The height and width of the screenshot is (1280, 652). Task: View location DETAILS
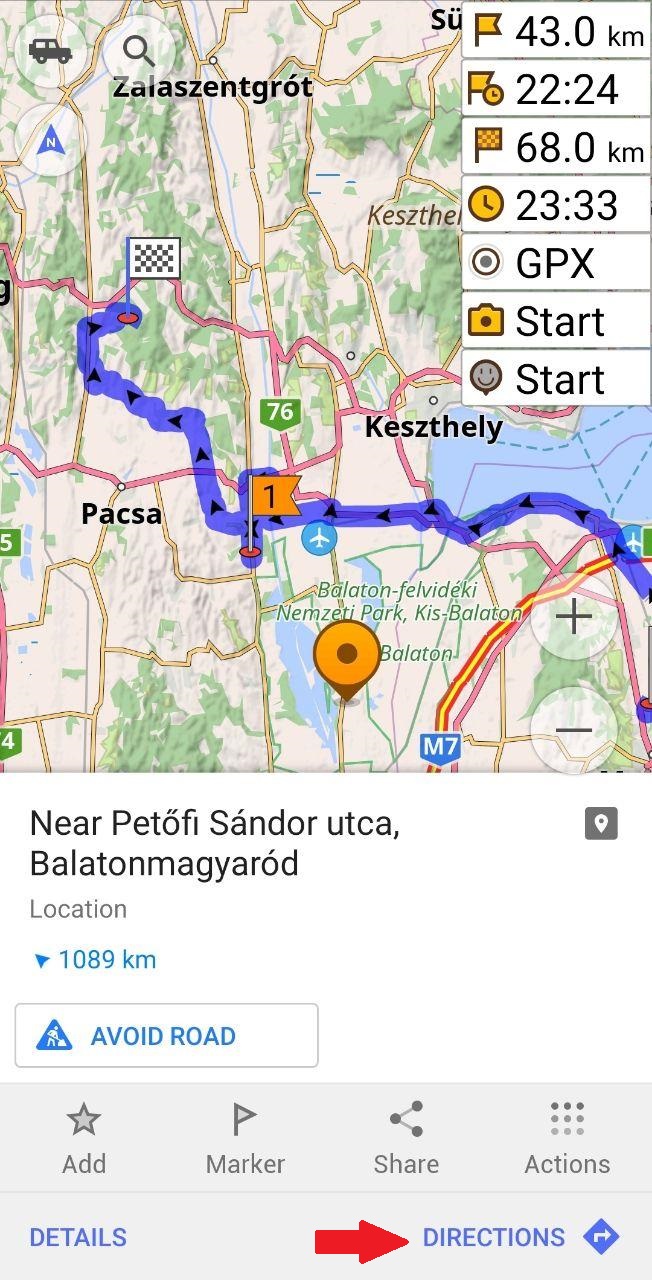click(x=78, y=1237)
